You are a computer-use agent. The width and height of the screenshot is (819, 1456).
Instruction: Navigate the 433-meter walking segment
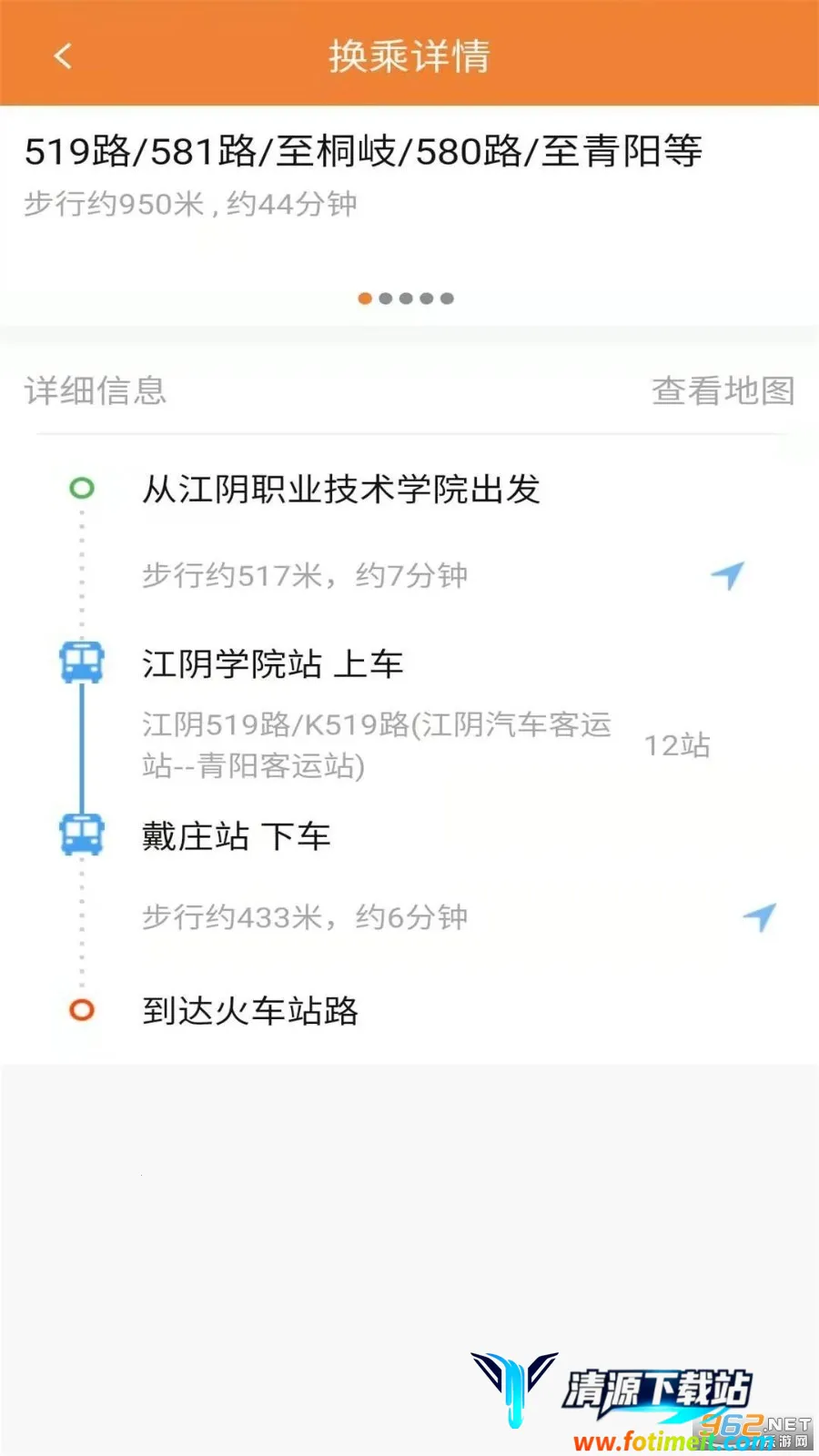click(759, 917)
